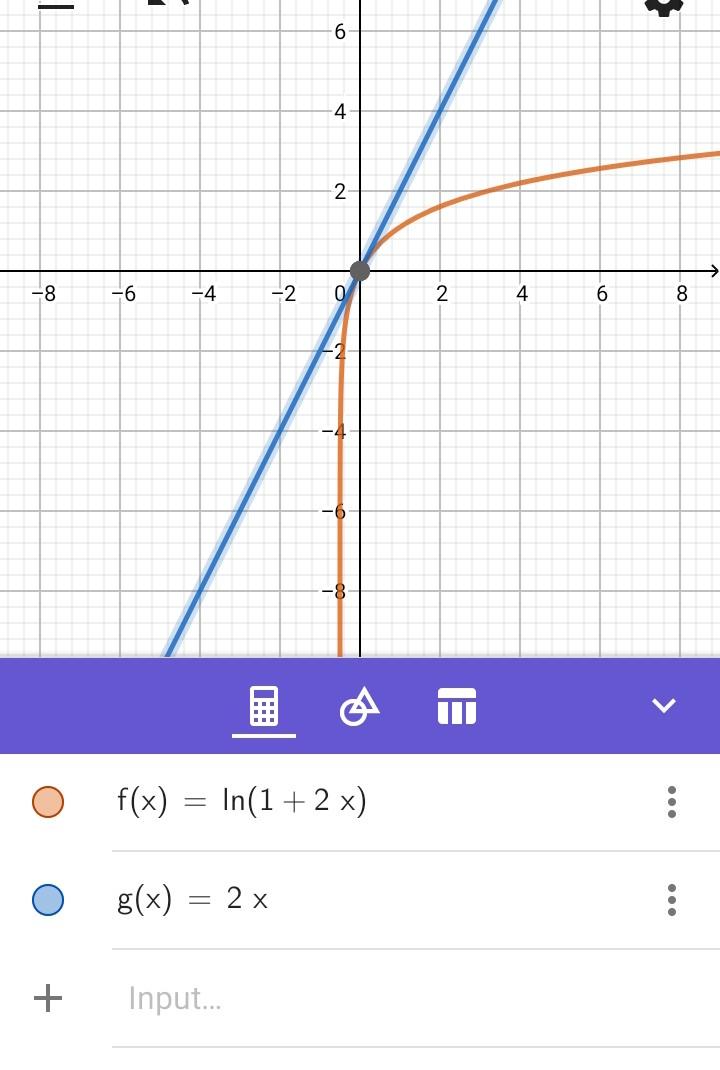Collapse the algebra panel with the chevron
The image size is (720, 1070).
pyautogui.click(x=664, y=706)
